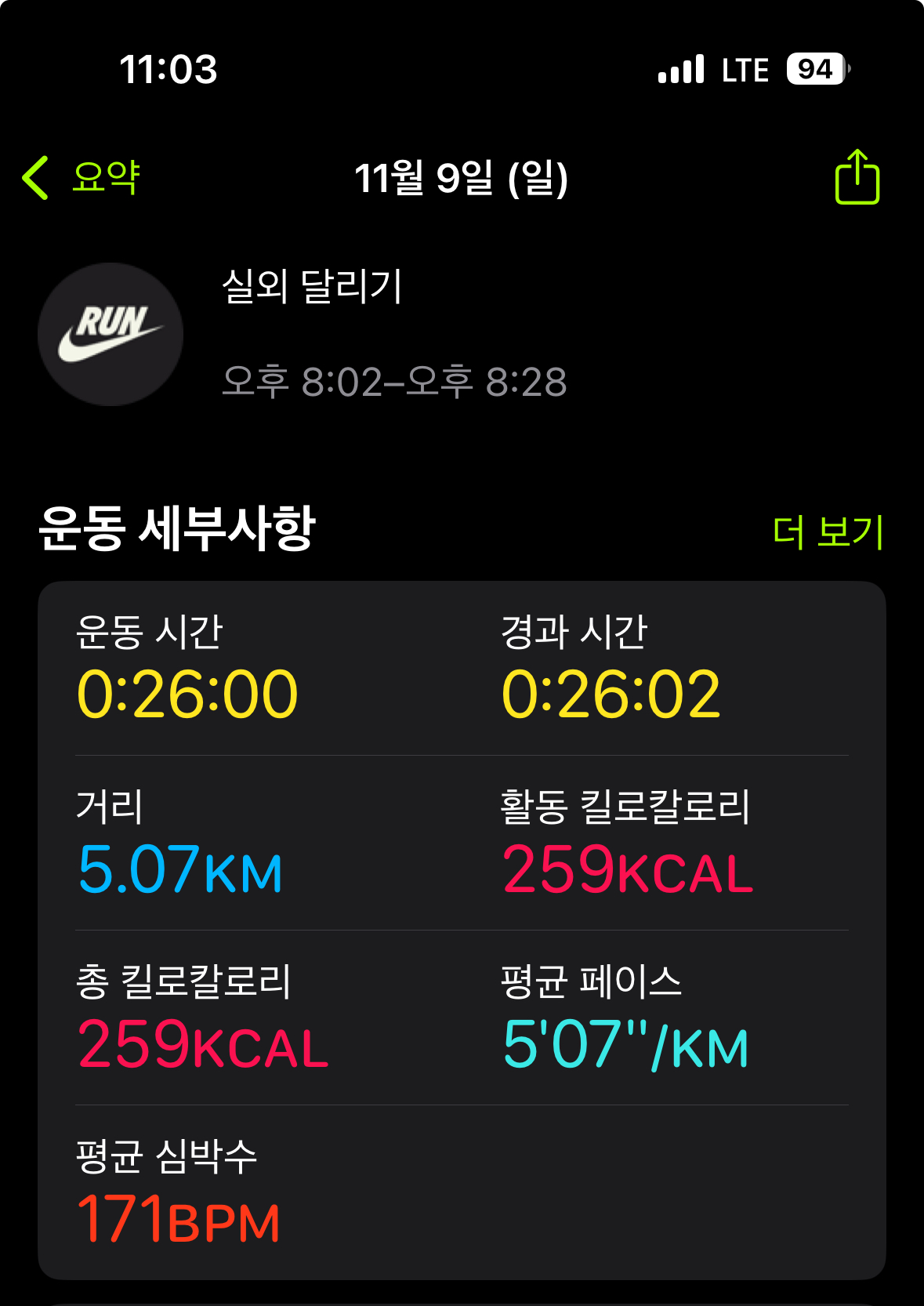924x1306 pixels.
Task: Tap 더 보기 to show more workout details
Action: 828,532
